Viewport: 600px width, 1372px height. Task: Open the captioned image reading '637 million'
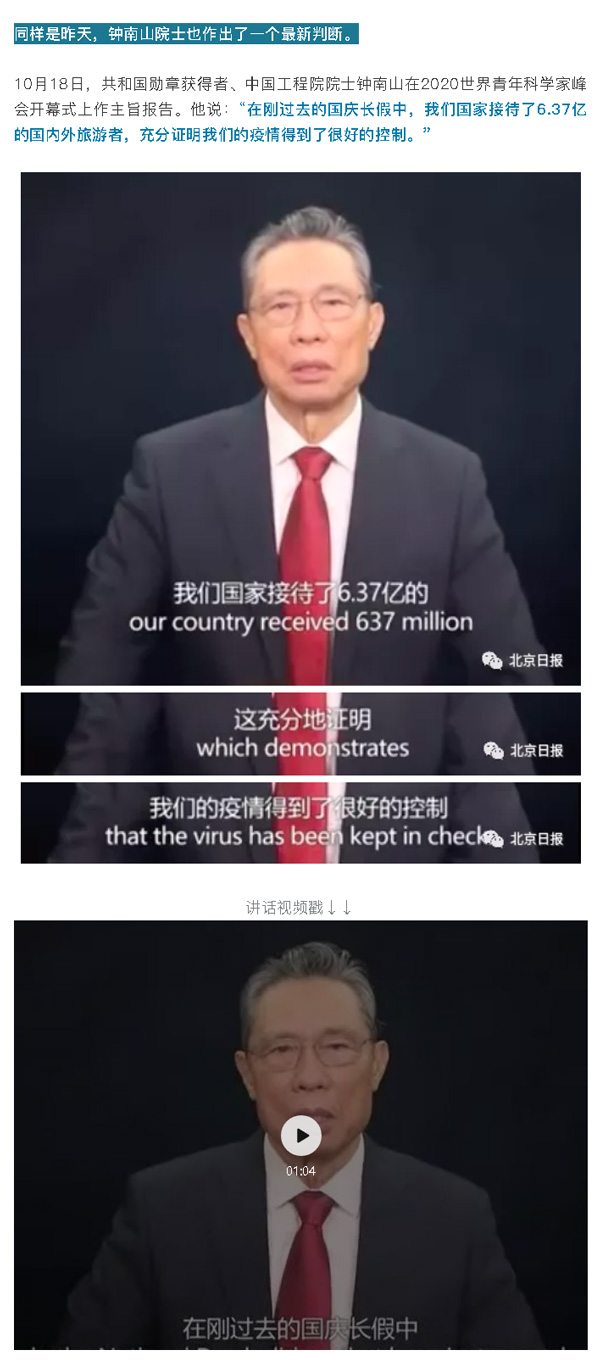pos(300,428)
